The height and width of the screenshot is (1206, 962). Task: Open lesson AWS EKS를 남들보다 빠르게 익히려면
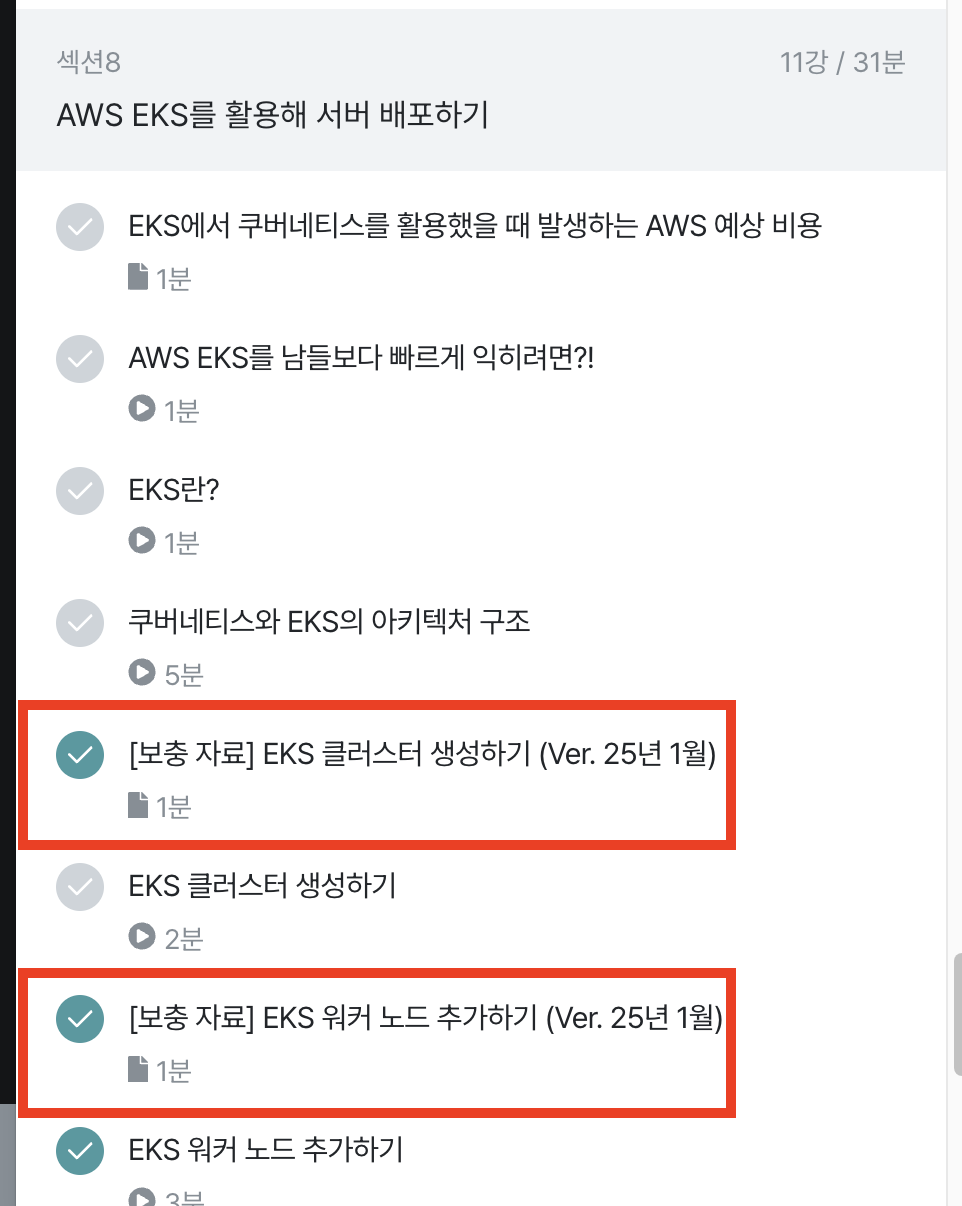pyautogui.click(x=361, y=358)
